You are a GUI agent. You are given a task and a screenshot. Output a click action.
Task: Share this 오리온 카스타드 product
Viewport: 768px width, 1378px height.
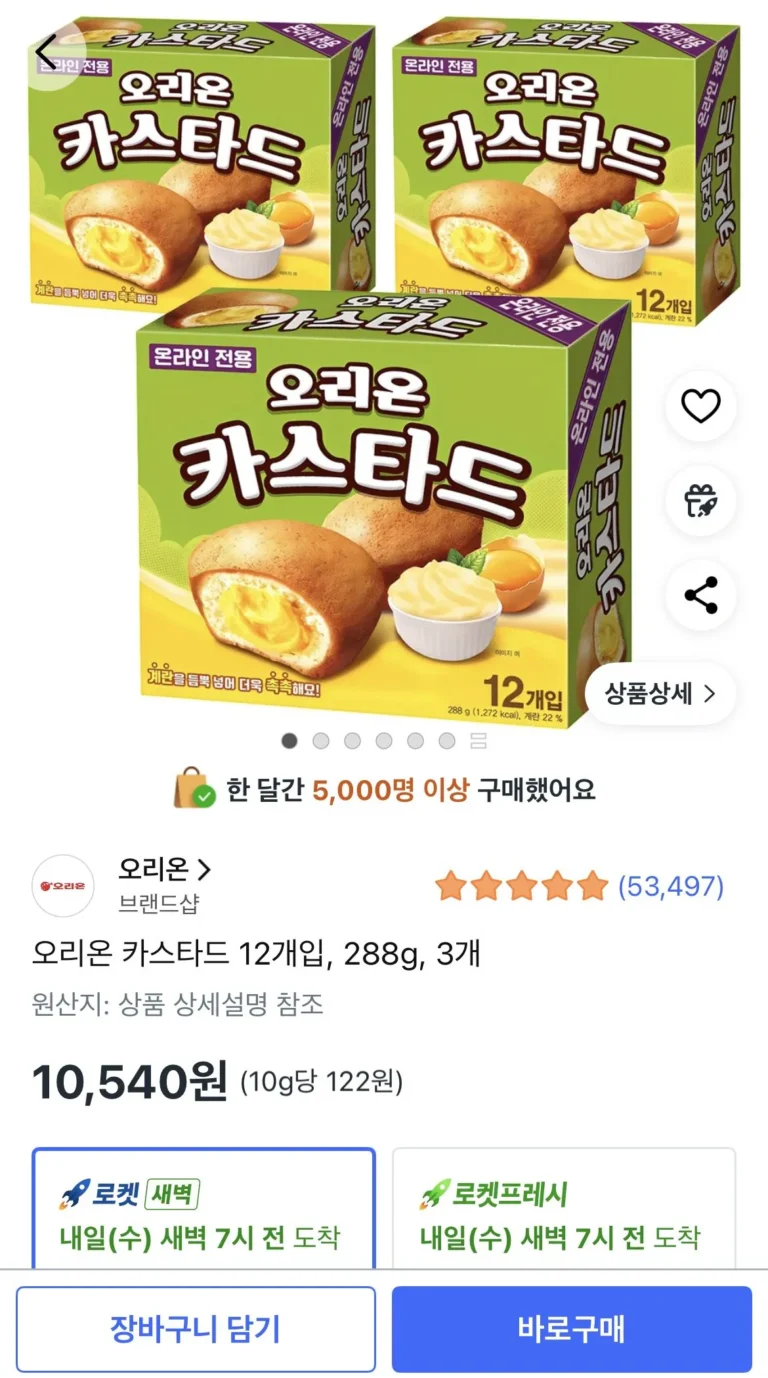[701, 596]
